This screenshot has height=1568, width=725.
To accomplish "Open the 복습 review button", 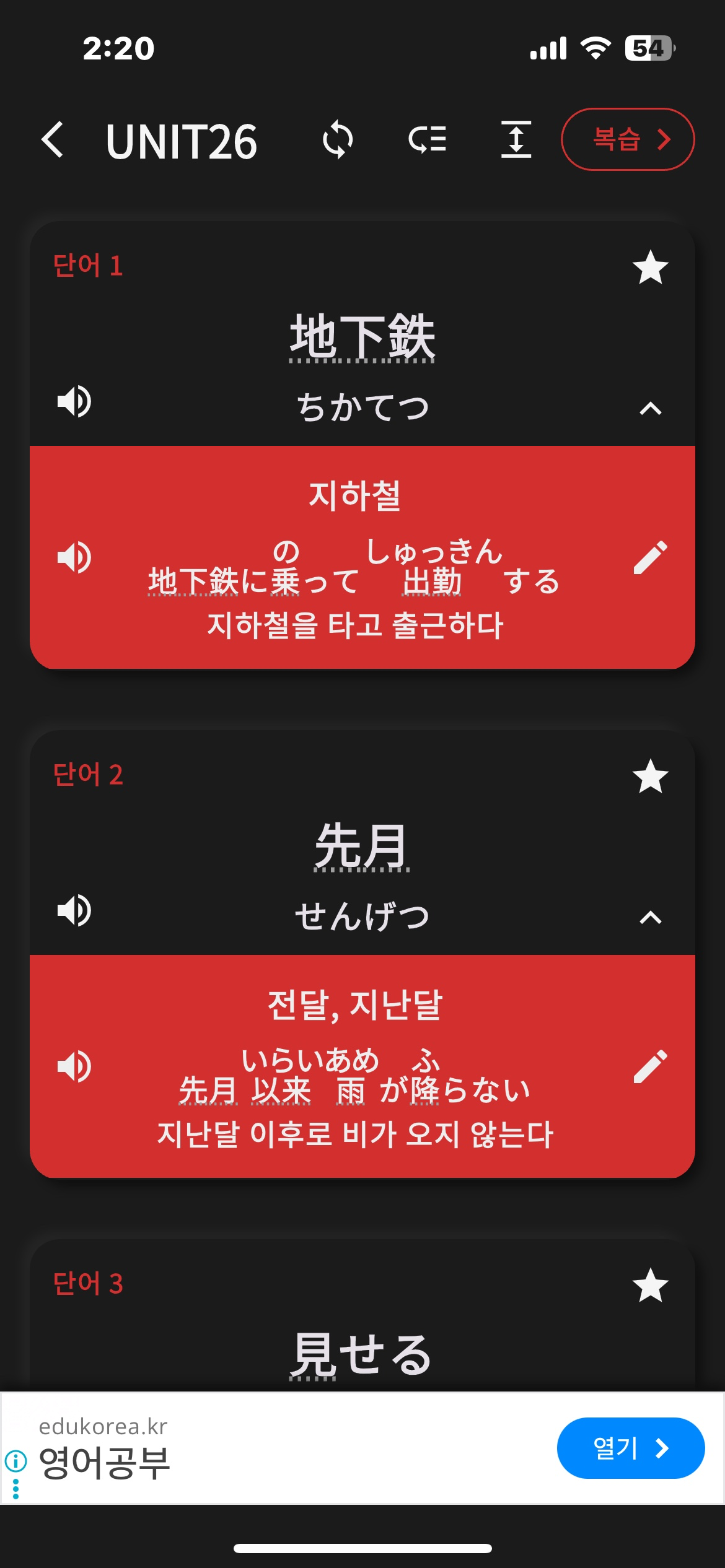I will pyautogui.click(x=627, y=139).
